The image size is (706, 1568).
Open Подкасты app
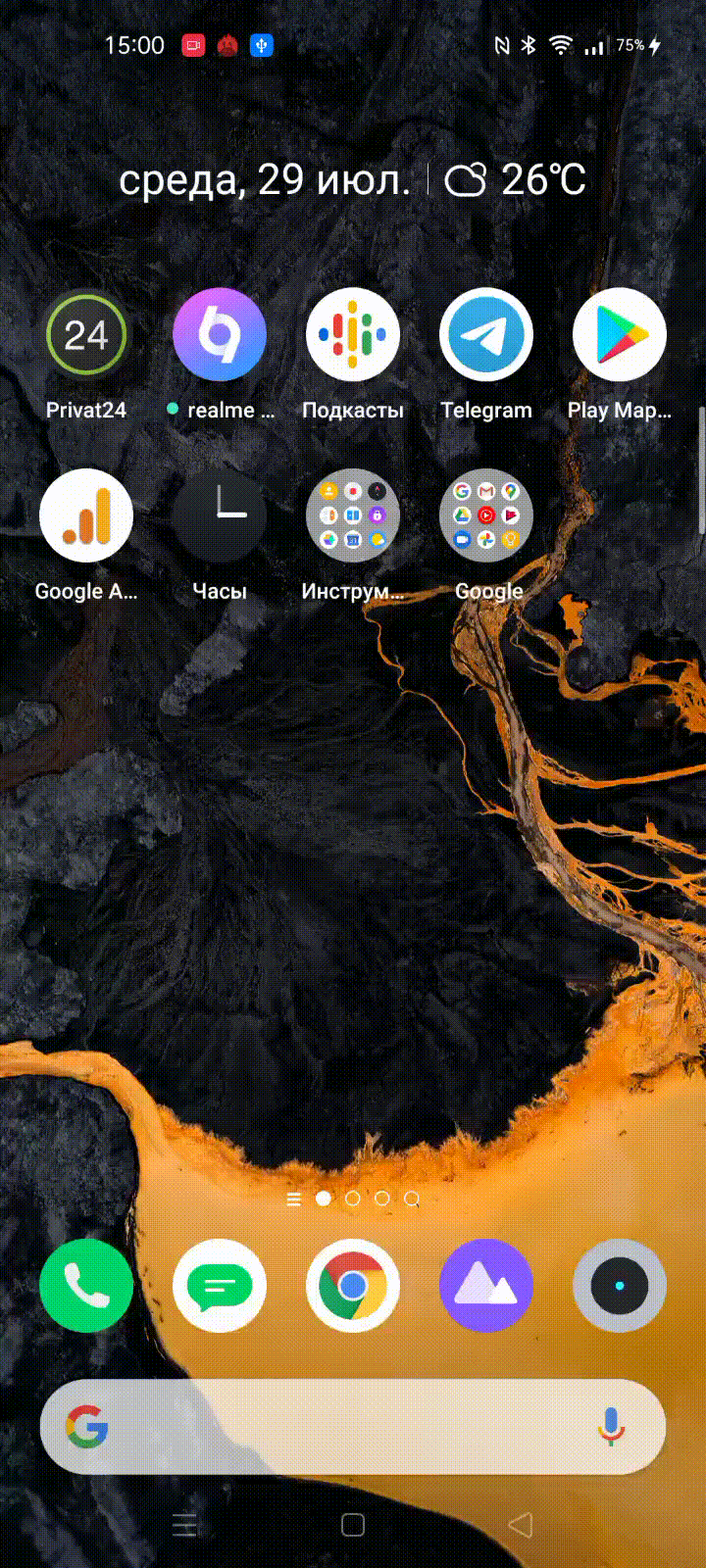click(x=353, y=335)
